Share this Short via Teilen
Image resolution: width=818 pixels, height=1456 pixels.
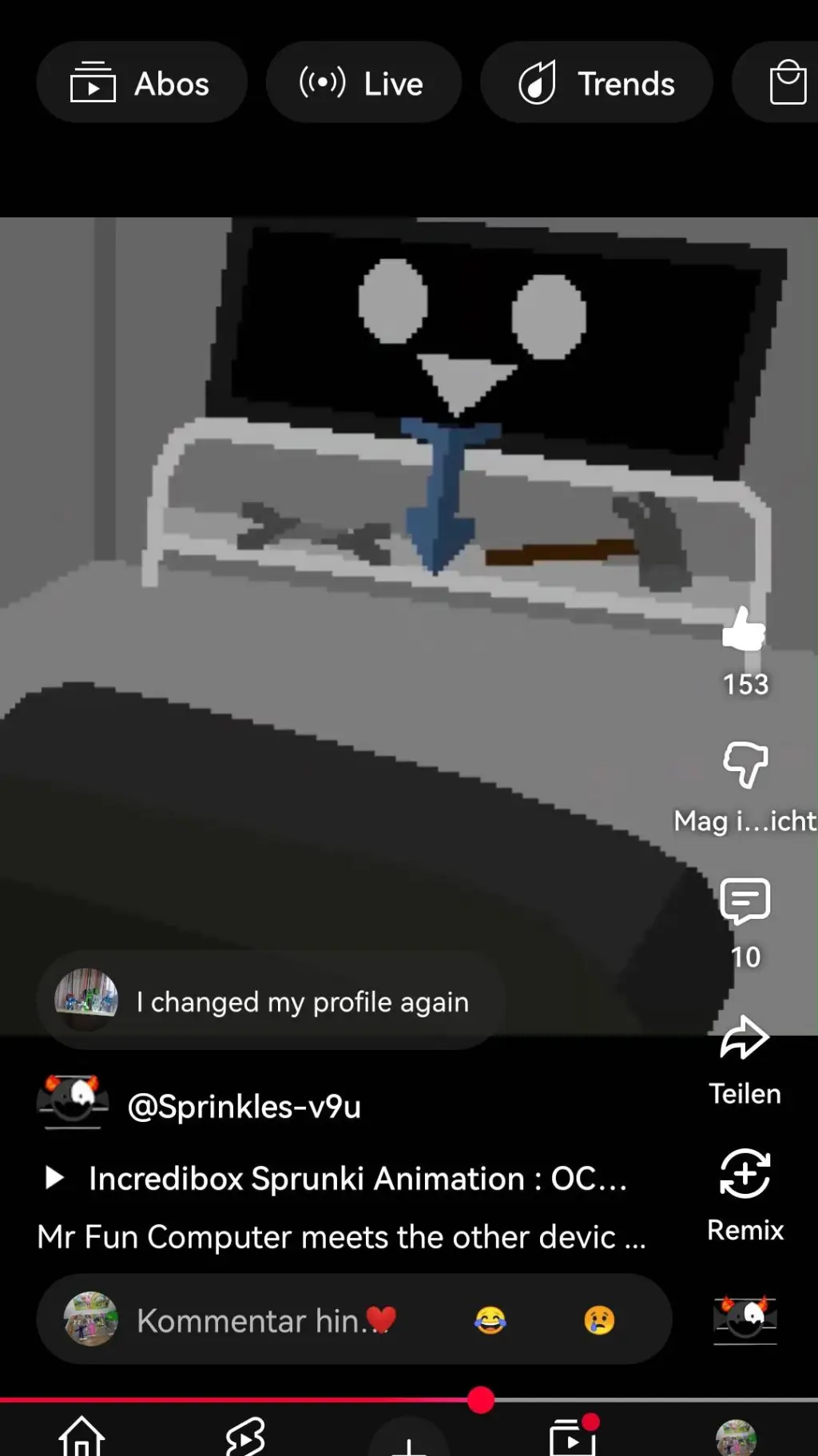pos(745,1039)
